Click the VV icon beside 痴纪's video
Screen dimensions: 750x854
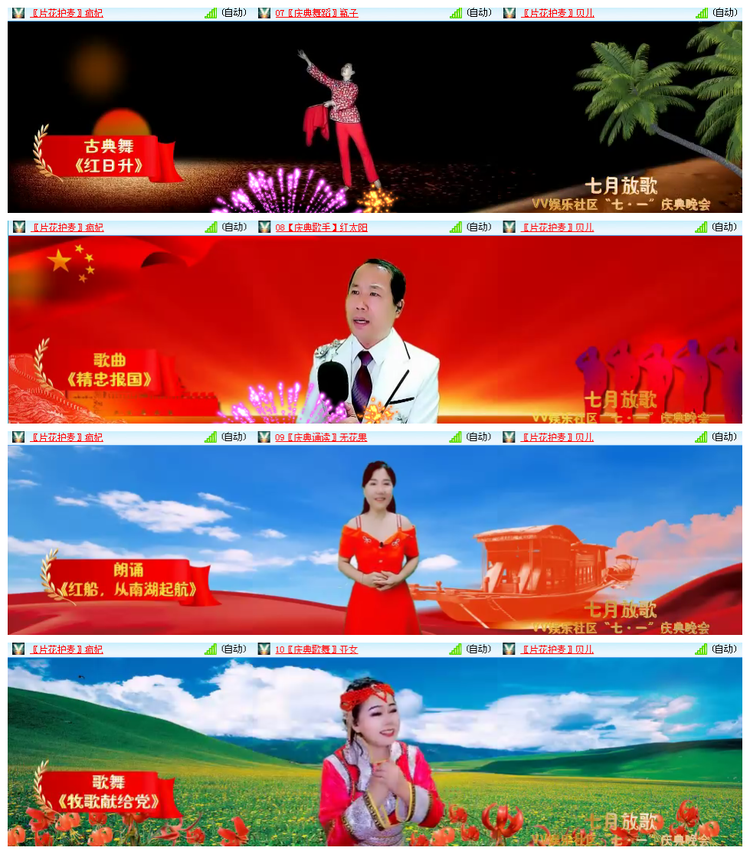click(x=17, y=14)
